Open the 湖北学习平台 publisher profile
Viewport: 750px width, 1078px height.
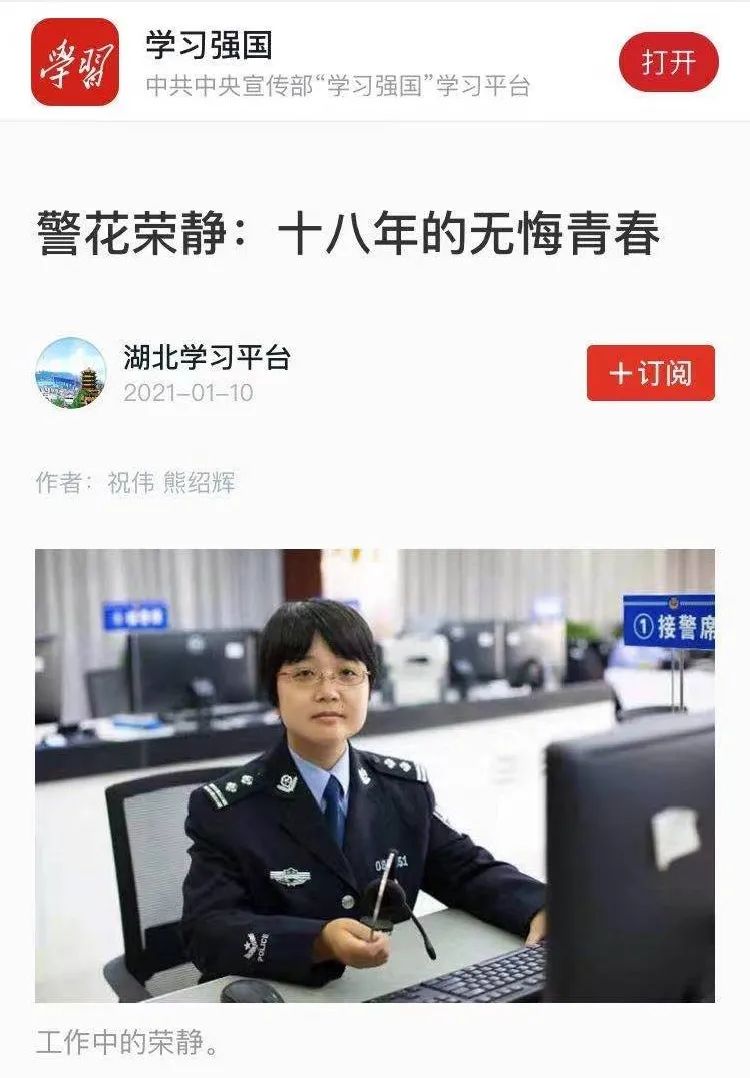[206, 357]
